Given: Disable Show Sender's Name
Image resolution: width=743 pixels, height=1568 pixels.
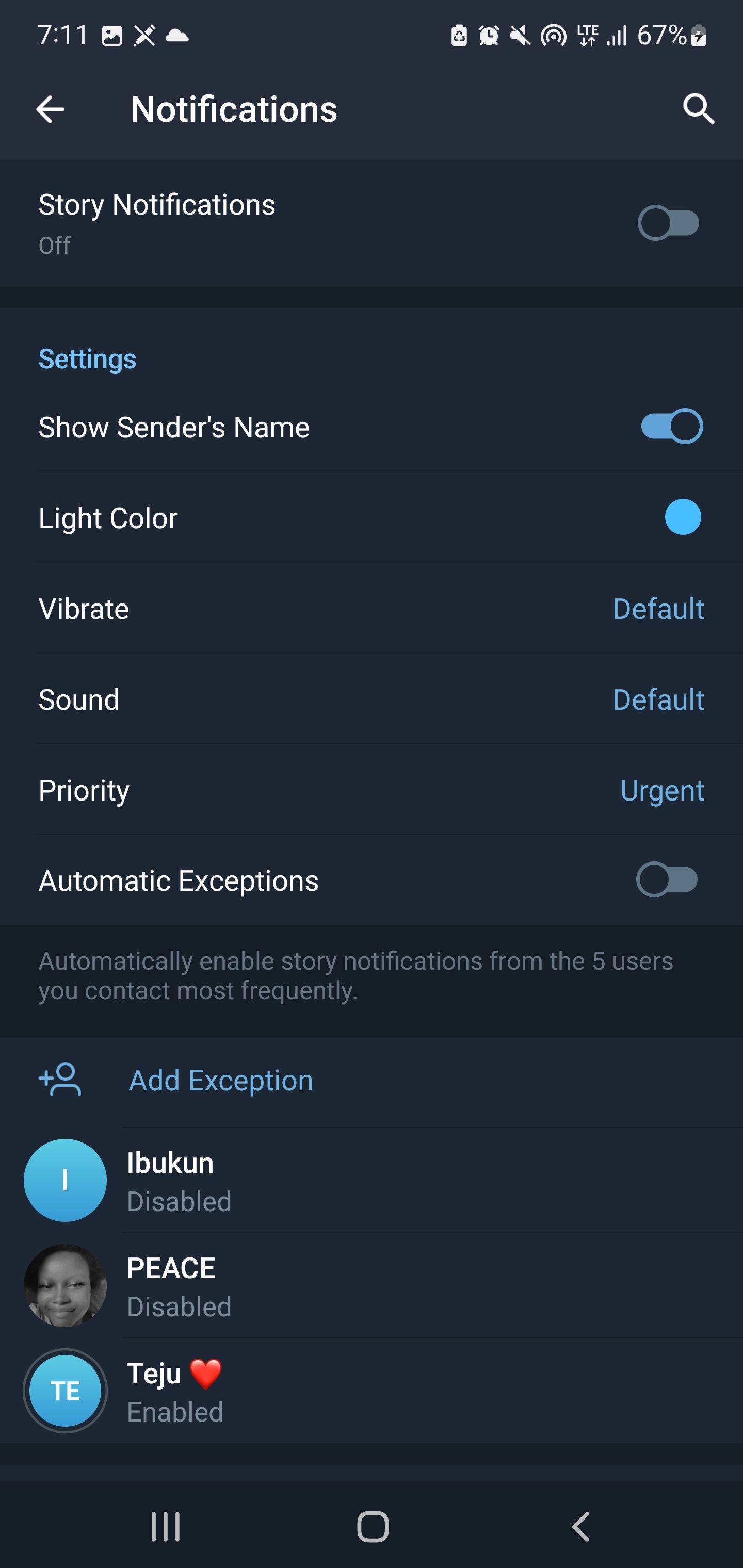Looking at the screenshot, I should tap(671, 427).
